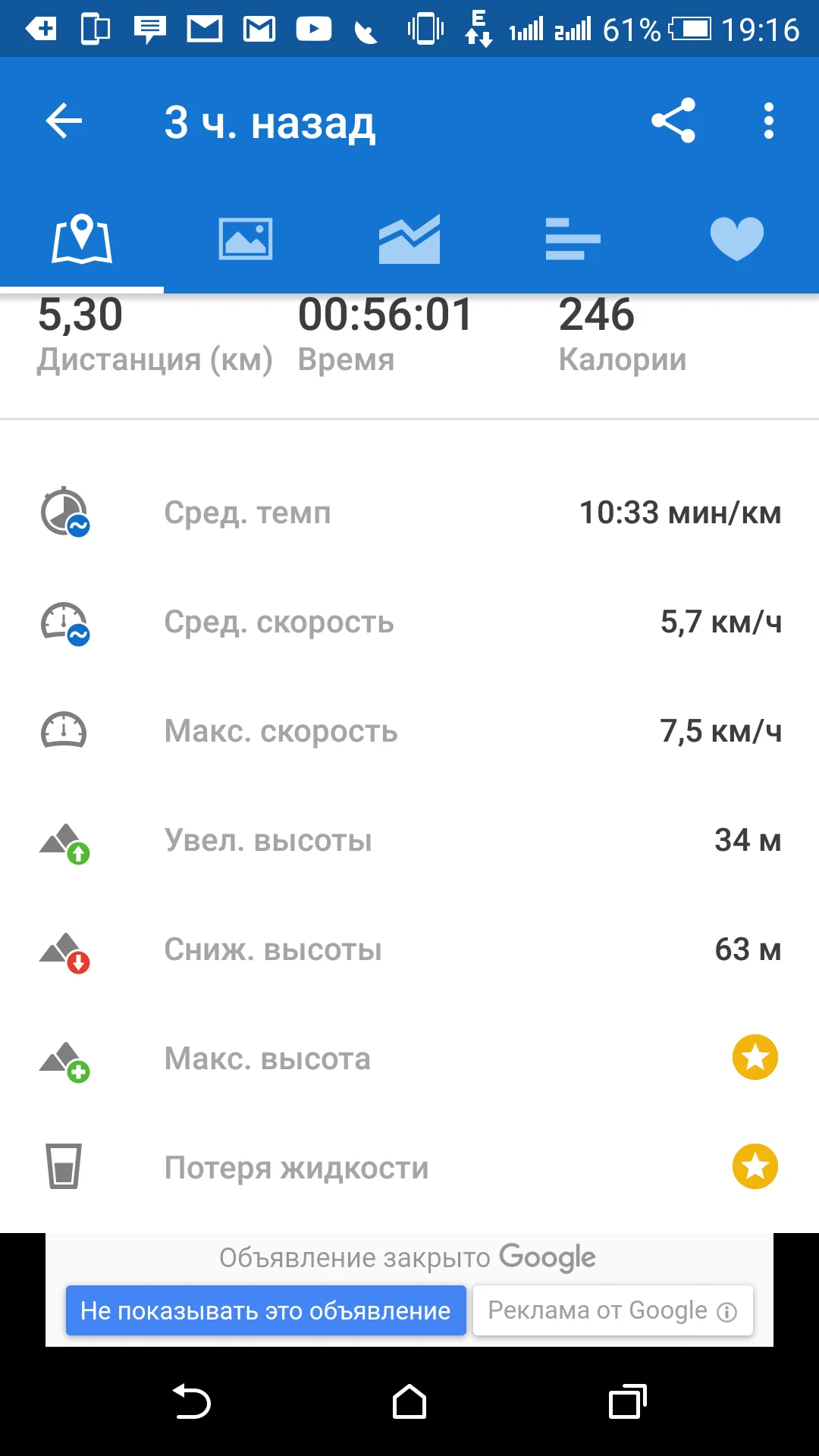Switch to the map tab

click(82, 240)
